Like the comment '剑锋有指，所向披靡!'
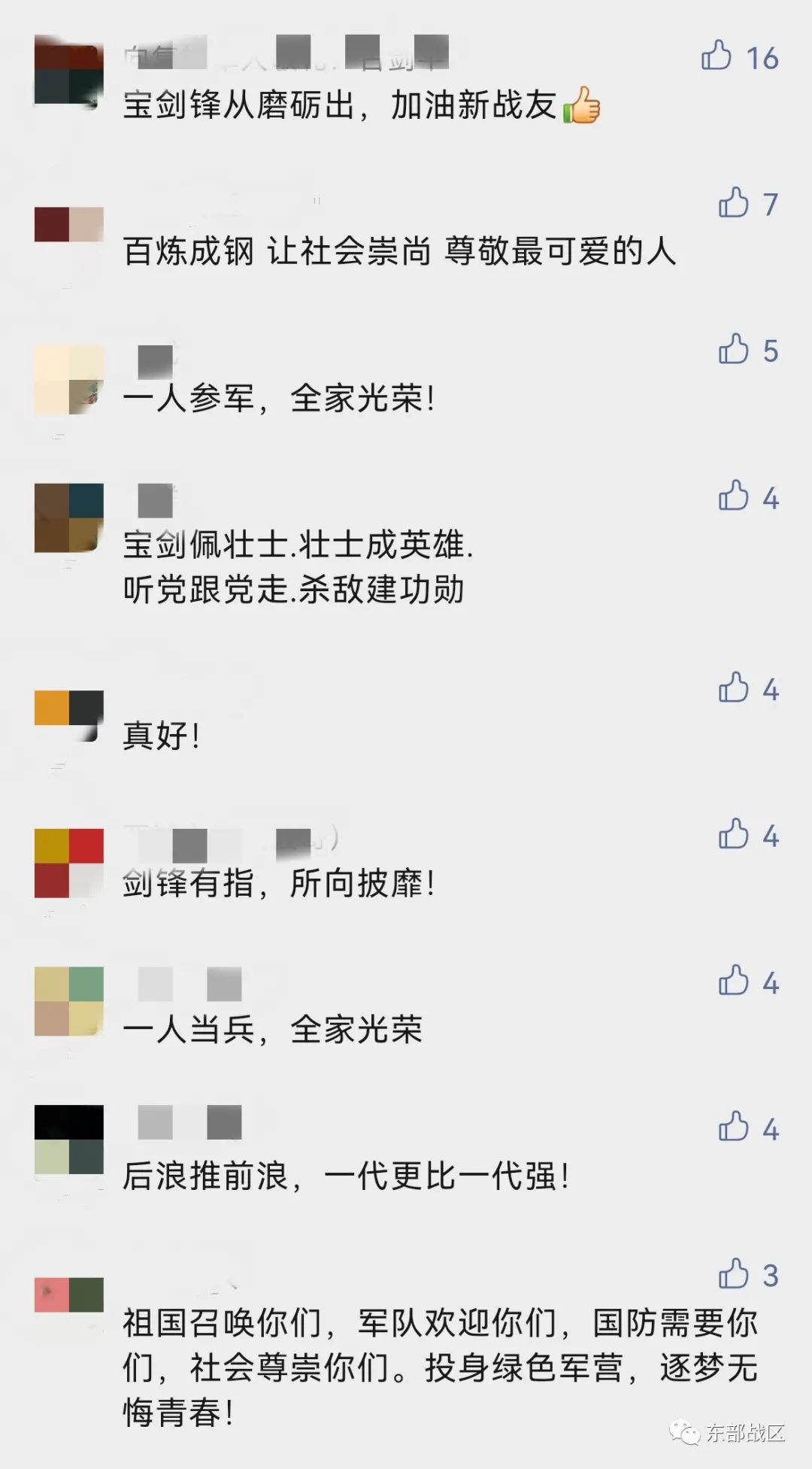Image resolution: width=812 pixels, height=1469 pixels. point(733,835)
